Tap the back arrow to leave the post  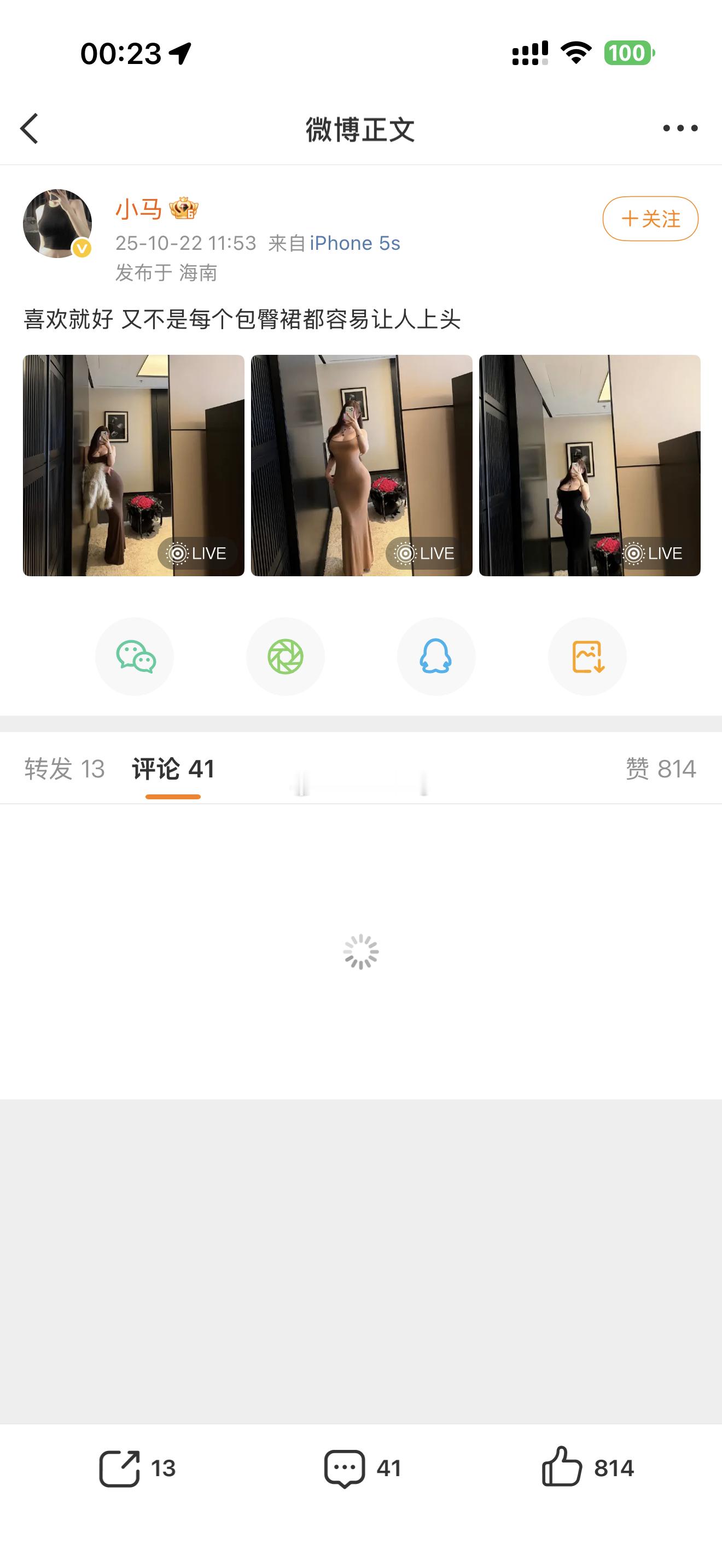(x=29, y=130)
